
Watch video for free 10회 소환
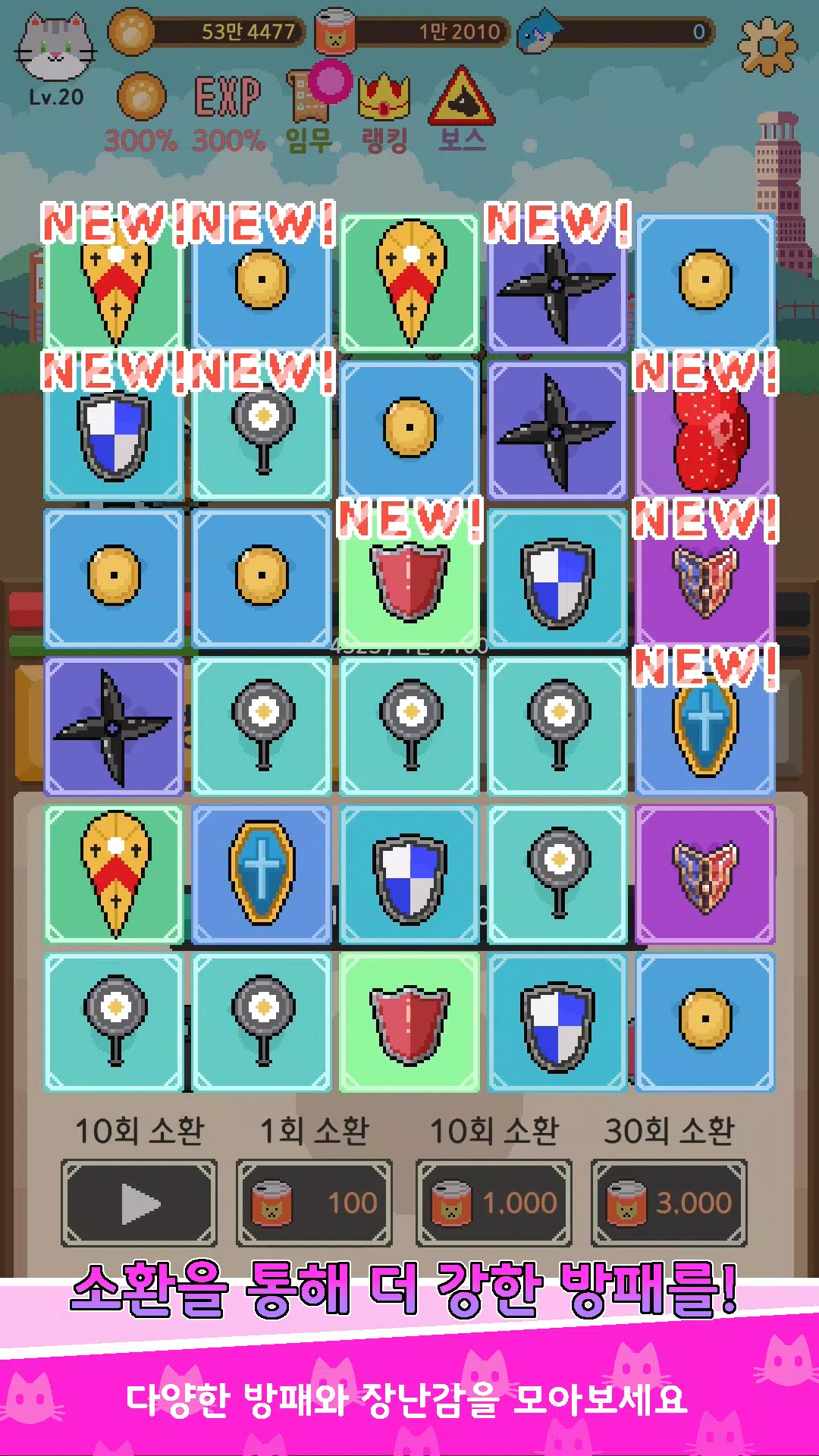click(140, 1203)
